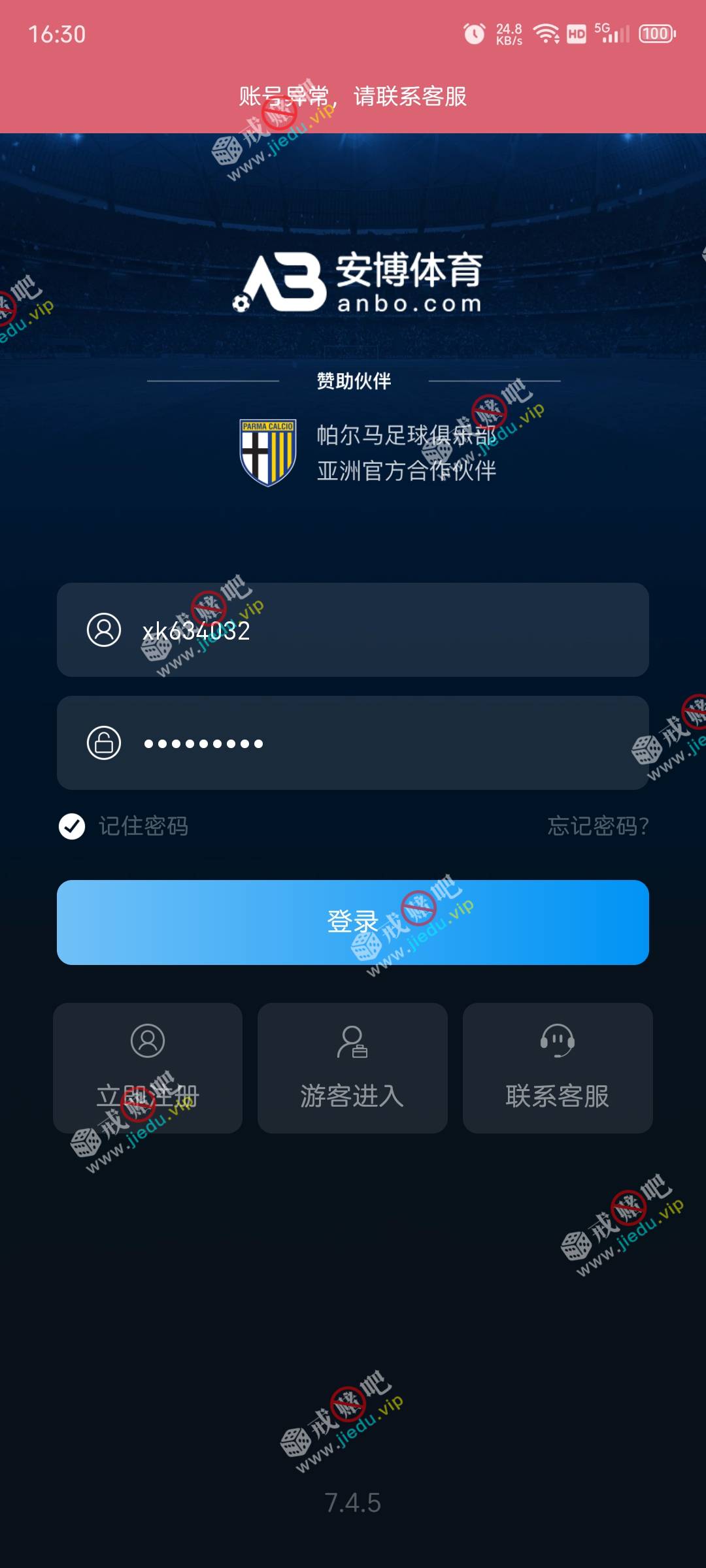706x1568 pixels.
Task: Open the 忘记密码? link
Action: (x=597, y=826)
